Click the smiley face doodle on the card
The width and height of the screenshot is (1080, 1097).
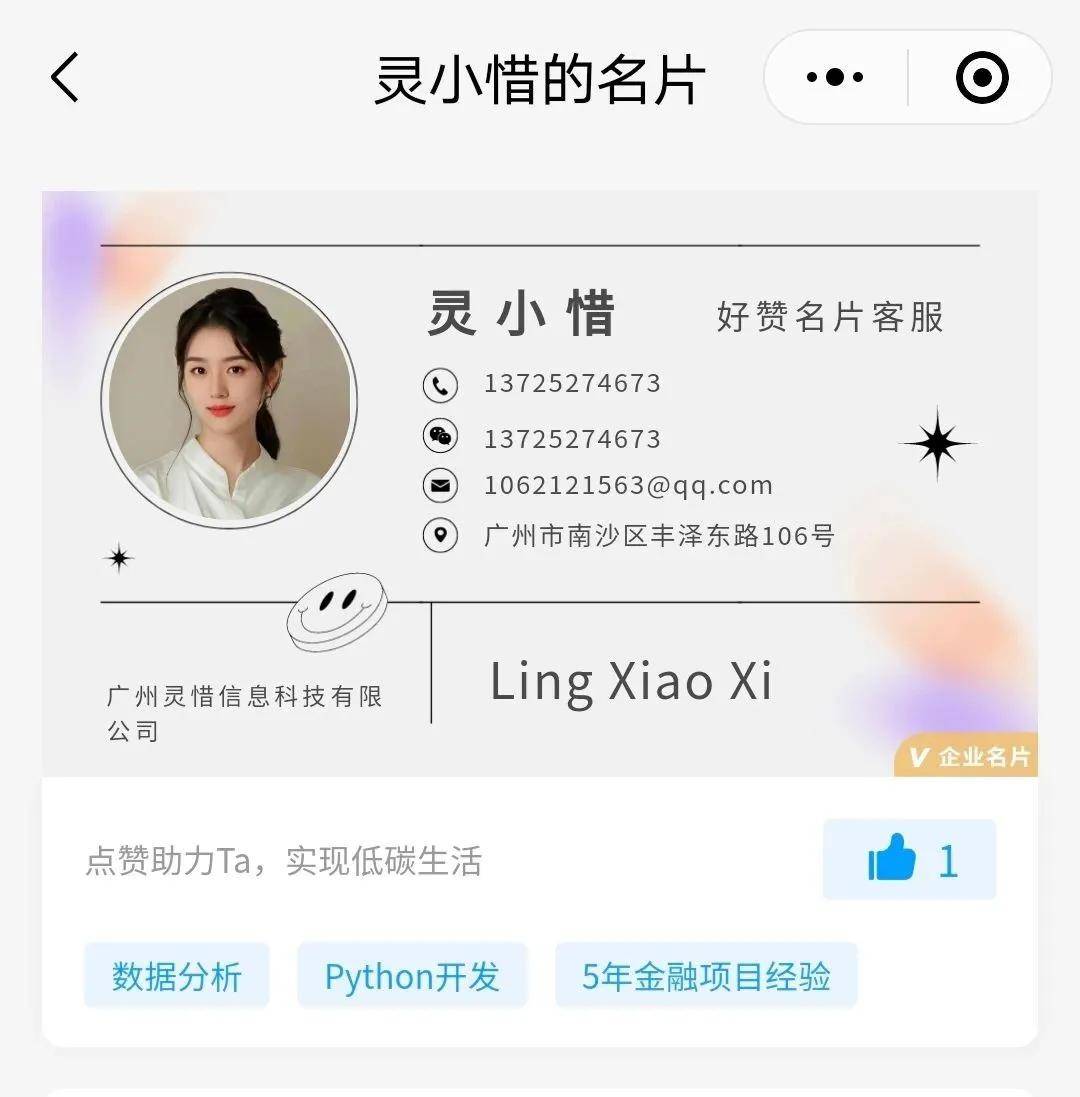tap(339, 611)
